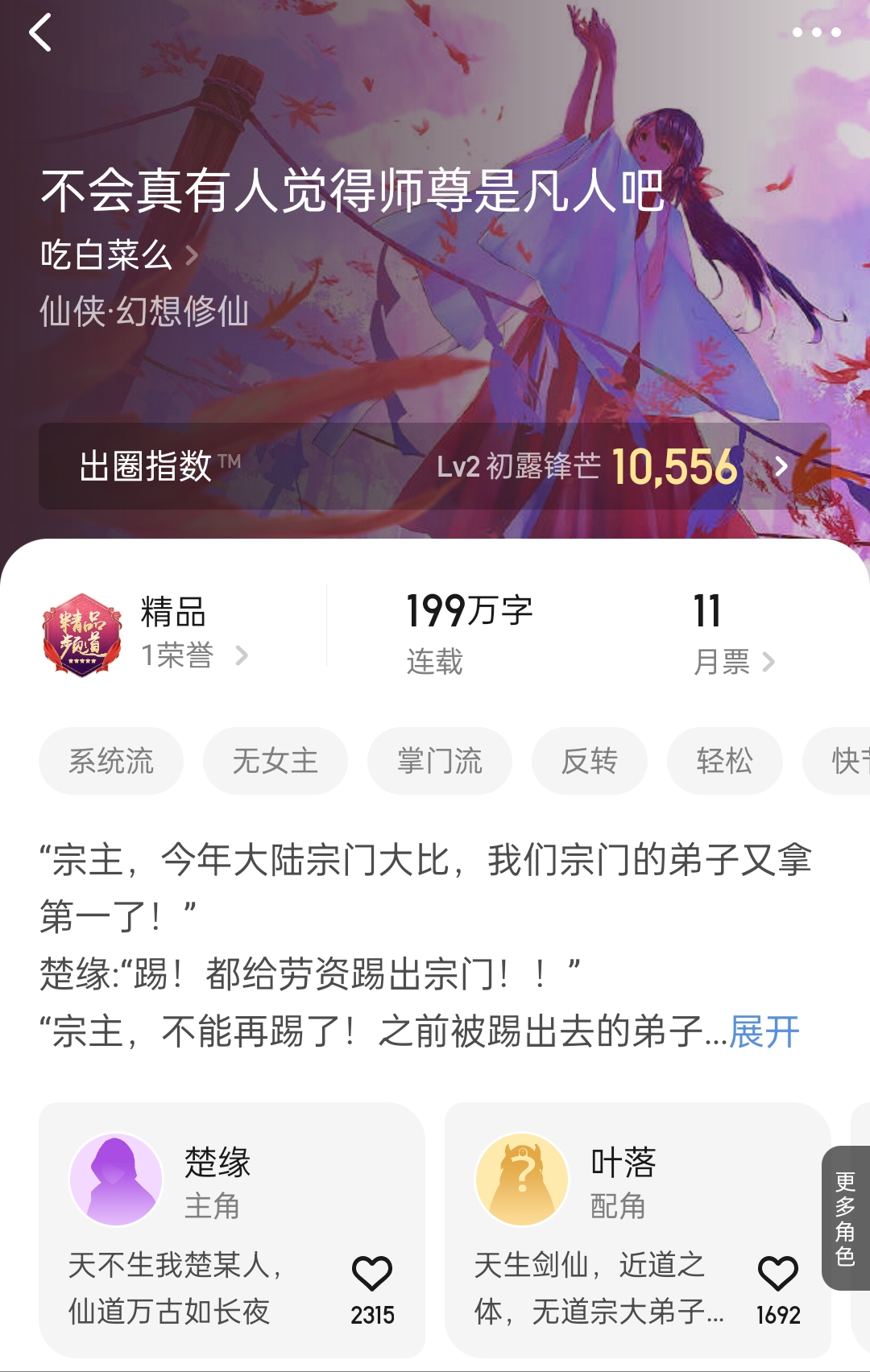Open Lv2 初露锋芒 index details
Image resolution: width=870 pixels, height=1372 pixels.
[524, 467]
